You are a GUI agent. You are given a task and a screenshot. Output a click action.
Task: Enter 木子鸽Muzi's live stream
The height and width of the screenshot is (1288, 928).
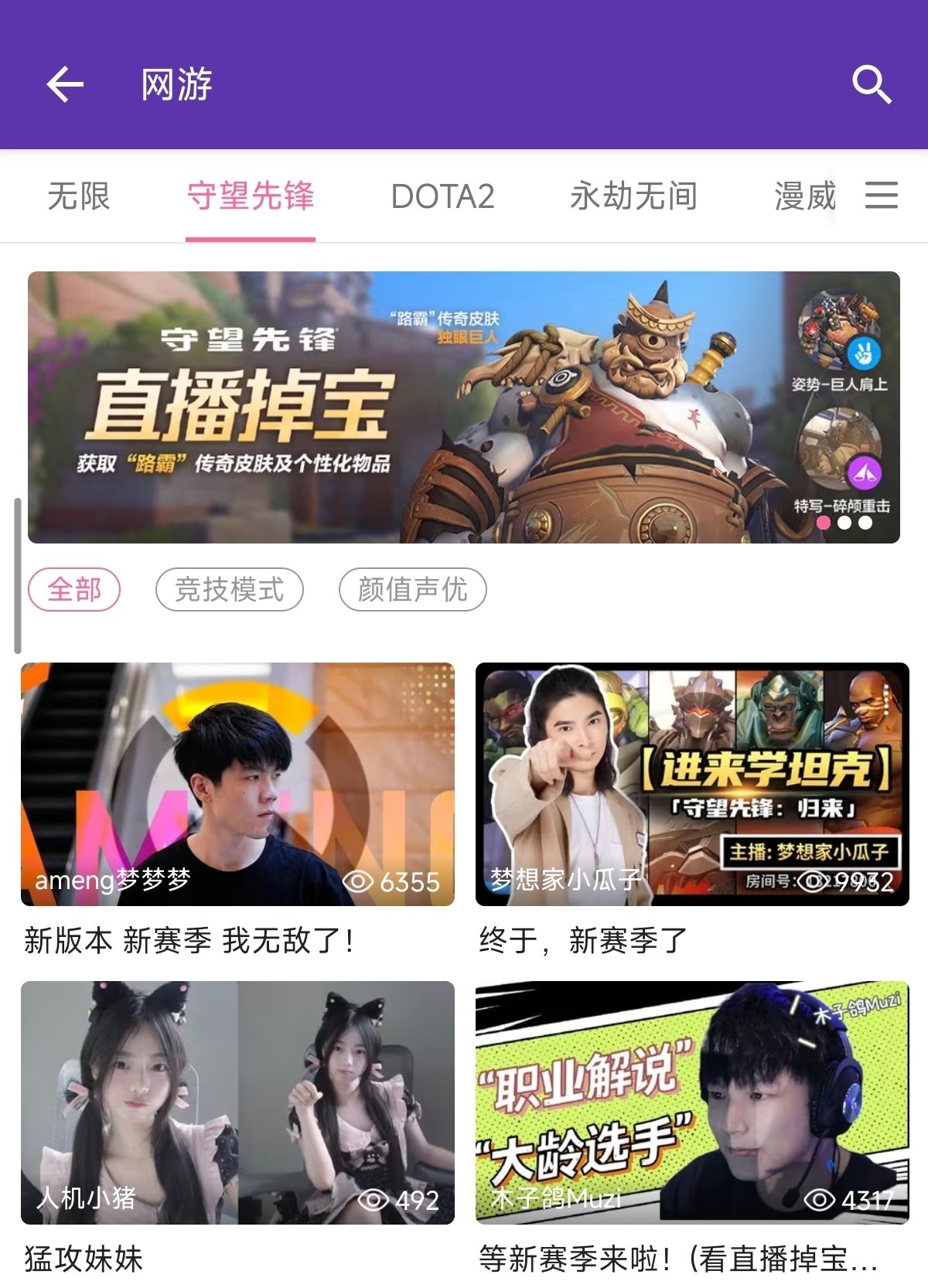(x=692, y=1102)
